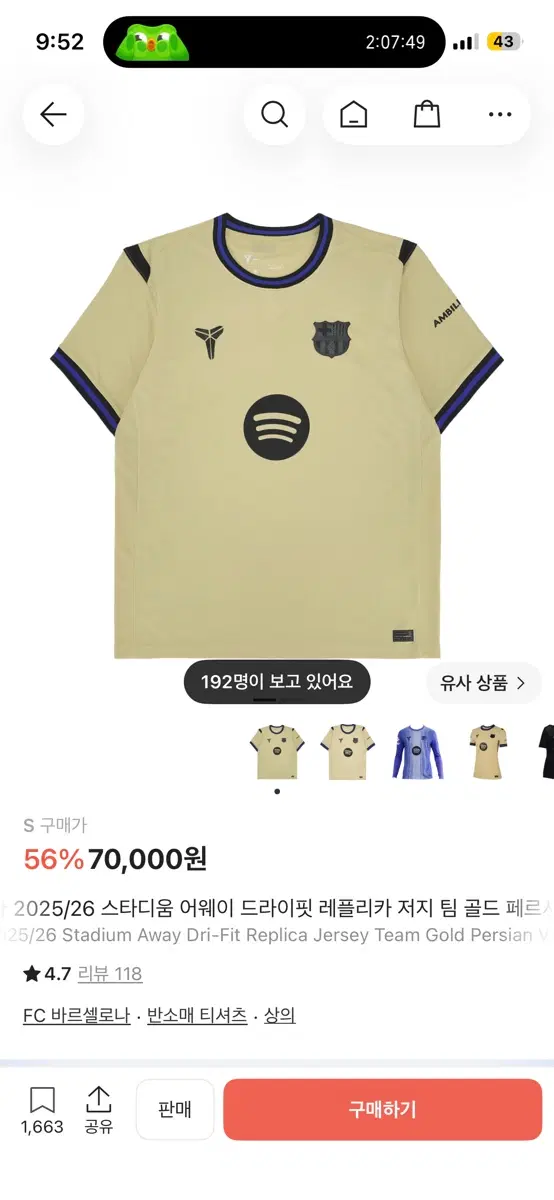Tap 구매하기 to buy

(x=383, y=1110)
